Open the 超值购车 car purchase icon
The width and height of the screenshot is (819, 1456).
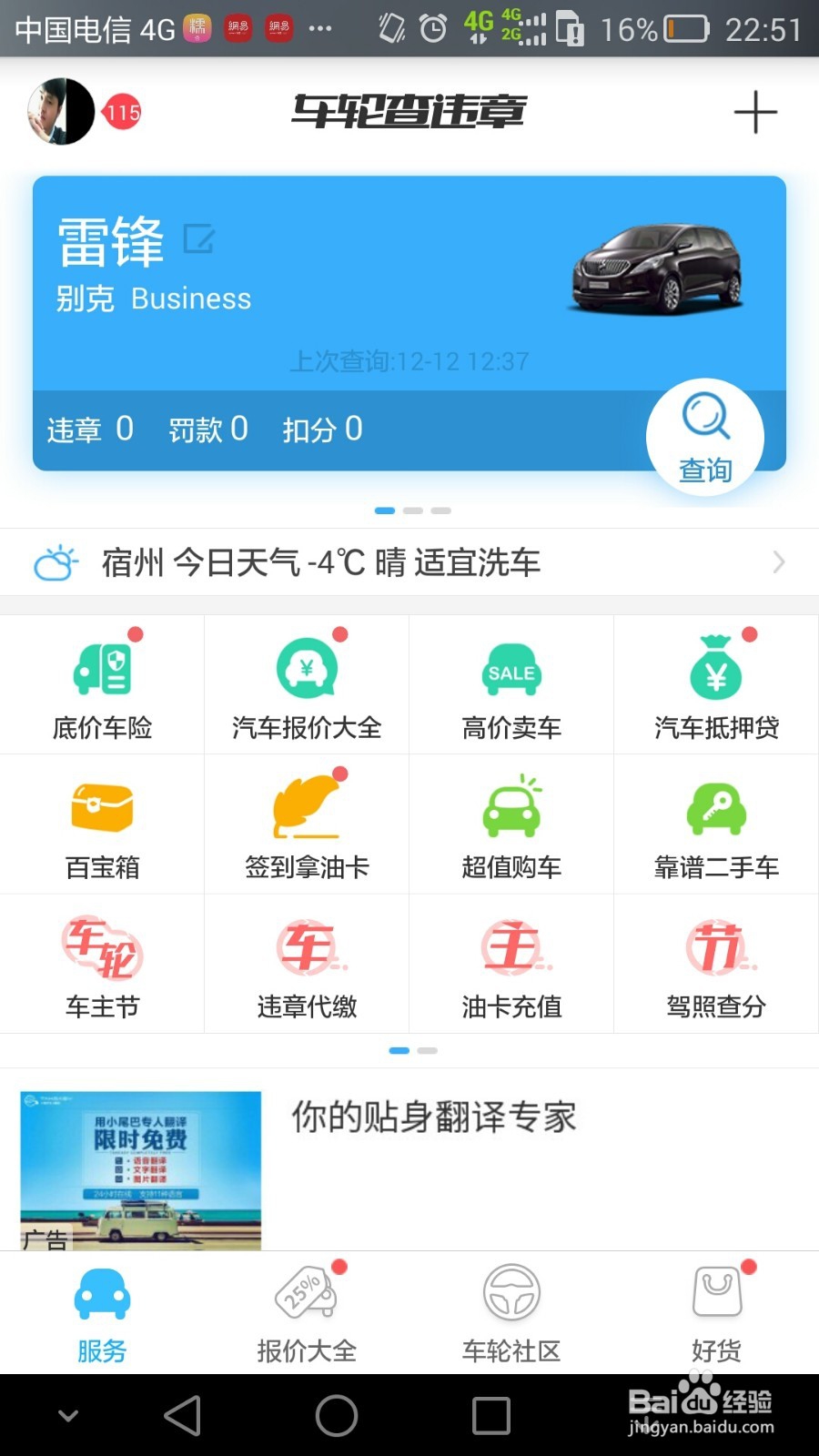tap(511, 824)
